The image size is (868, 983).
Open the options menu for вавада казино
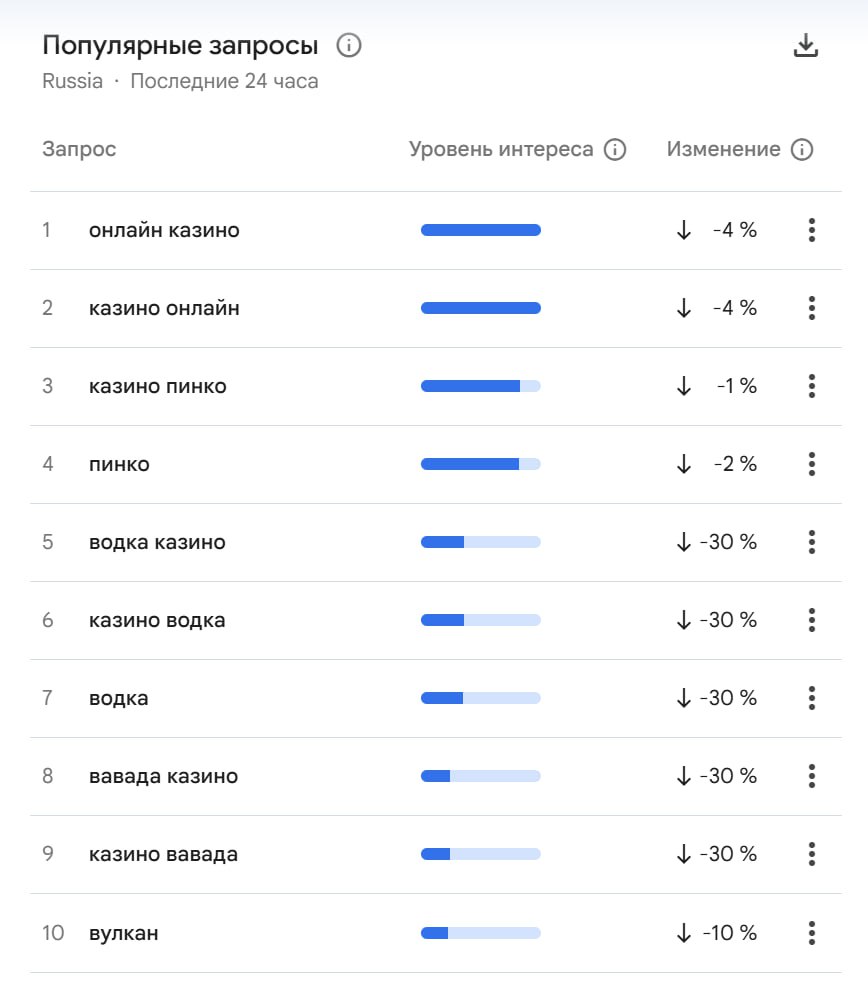pyautogui.click(x=811, y=776)
